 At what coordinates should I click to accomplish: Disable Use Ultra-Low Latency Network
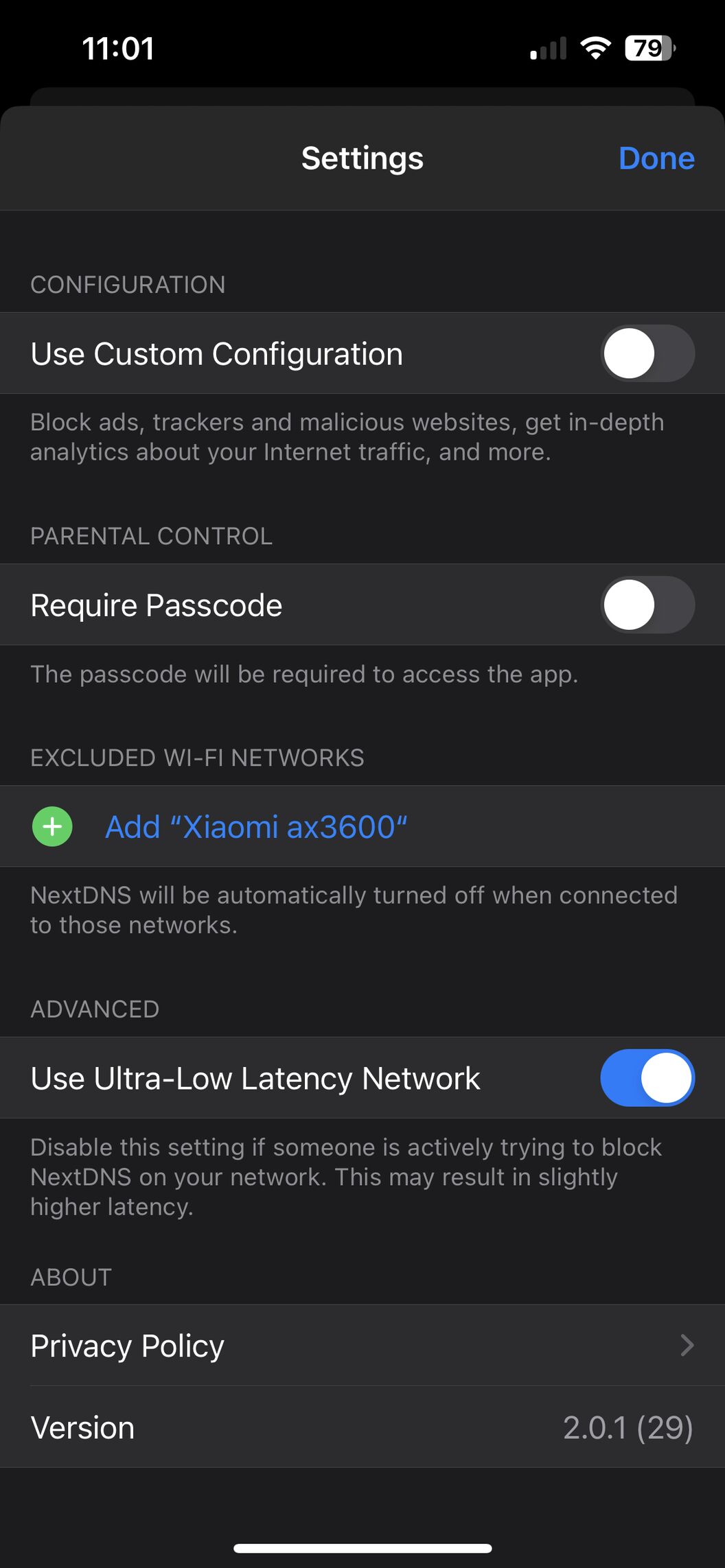[x=647, y=1078]
